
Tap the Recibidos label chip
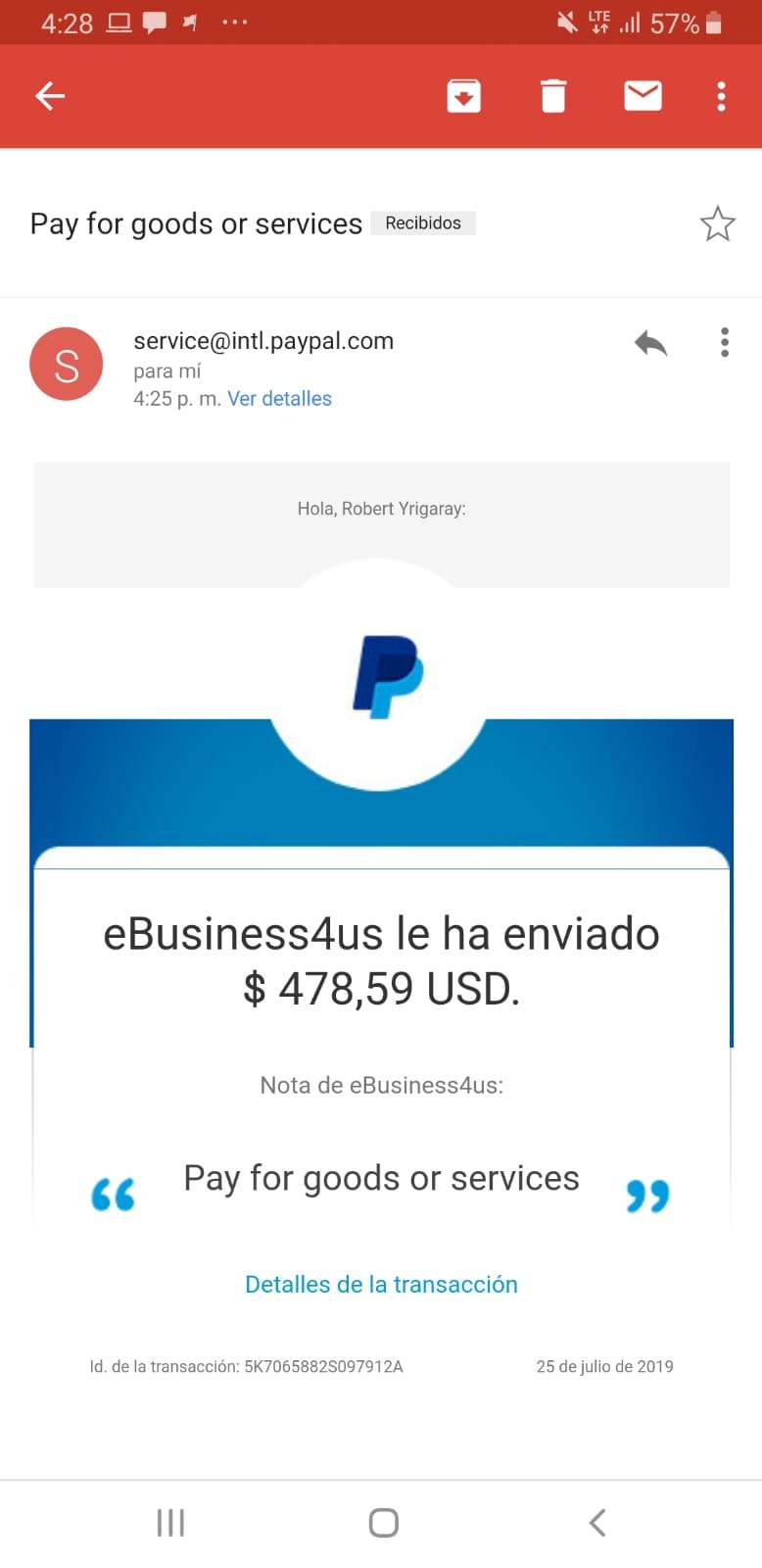pos(423,223)
